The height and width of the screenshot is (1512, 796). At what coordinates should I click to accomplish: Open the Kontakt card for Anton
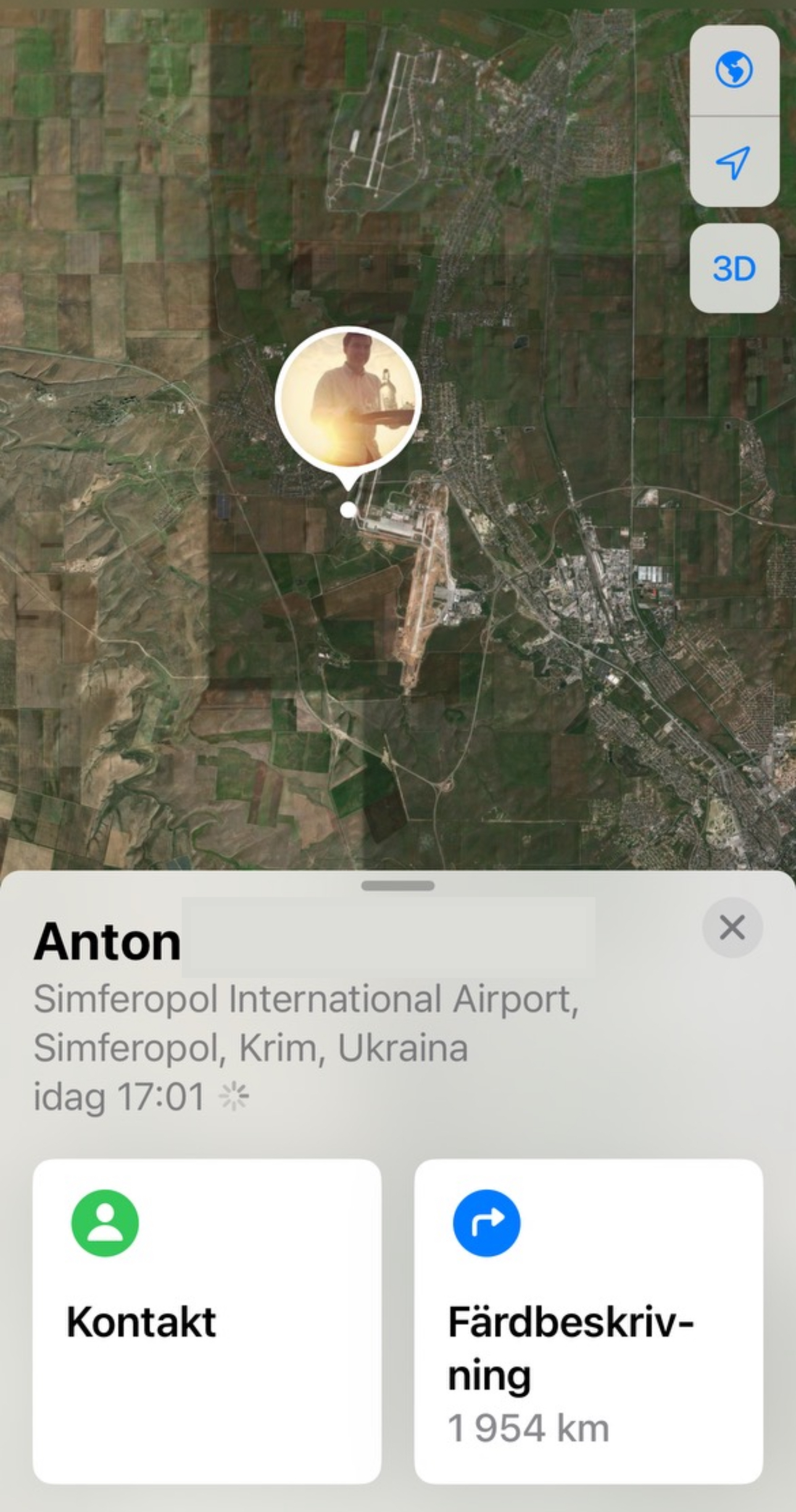[x=207, y=1321]
